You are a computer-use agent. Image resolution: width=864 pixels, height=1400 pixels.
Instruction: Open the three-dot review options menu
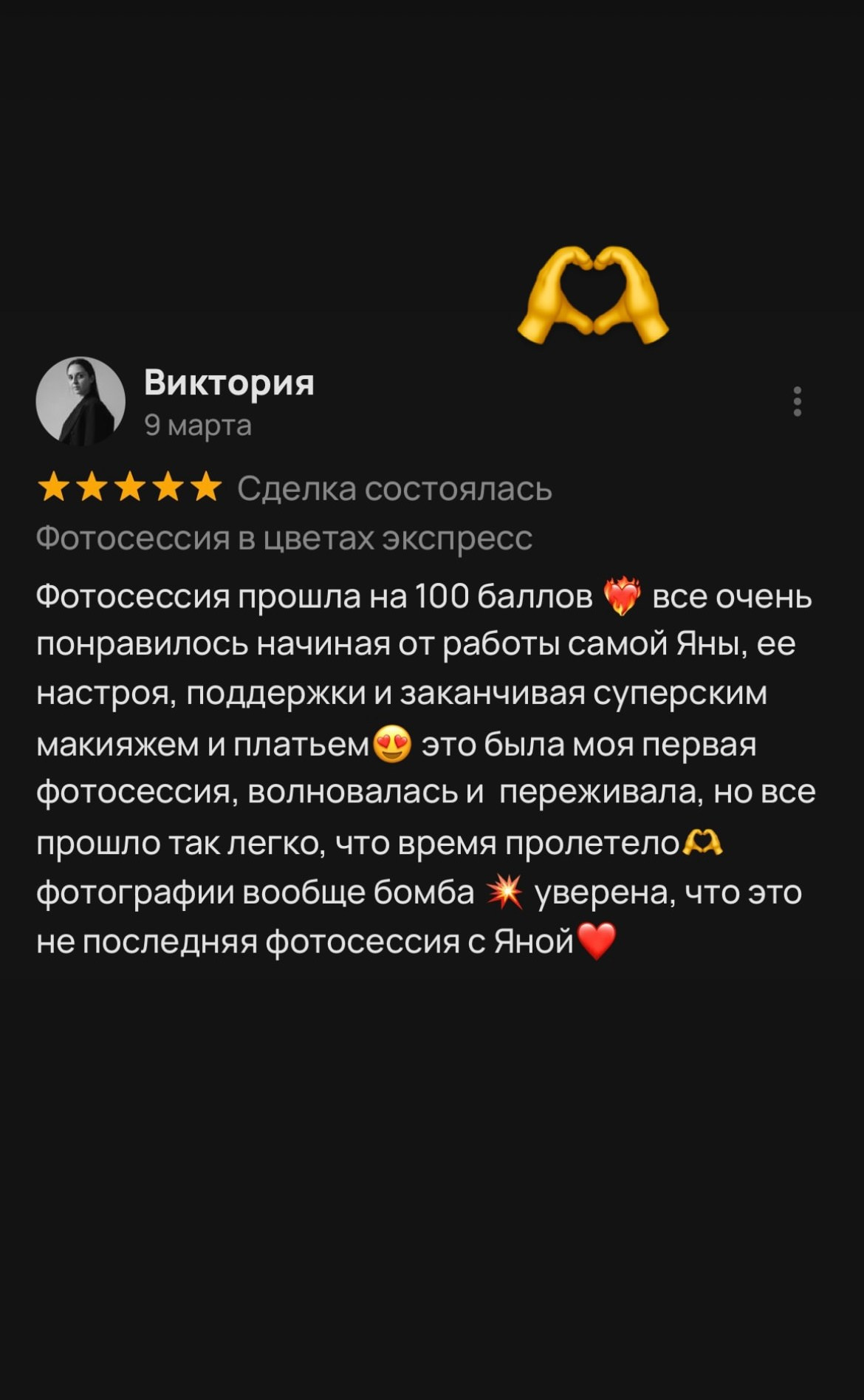(796, 402)
